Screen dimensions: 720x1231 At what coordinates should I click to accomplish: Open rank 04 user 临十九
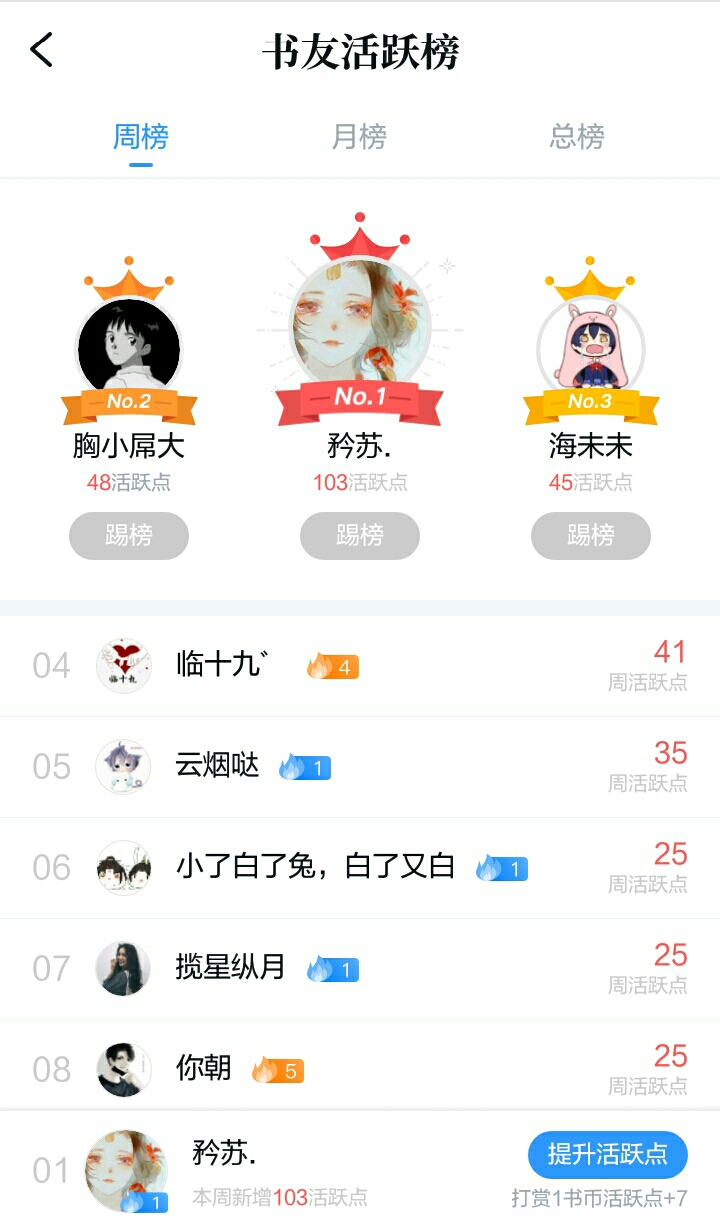(x=218, y=664)
